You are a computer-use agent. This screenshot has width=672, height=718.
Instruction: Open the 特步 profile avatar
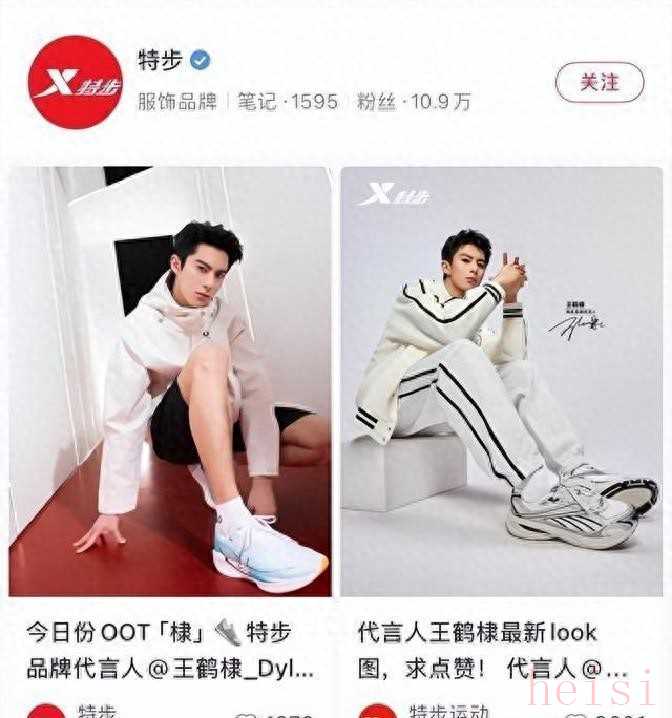click(74, 83)
